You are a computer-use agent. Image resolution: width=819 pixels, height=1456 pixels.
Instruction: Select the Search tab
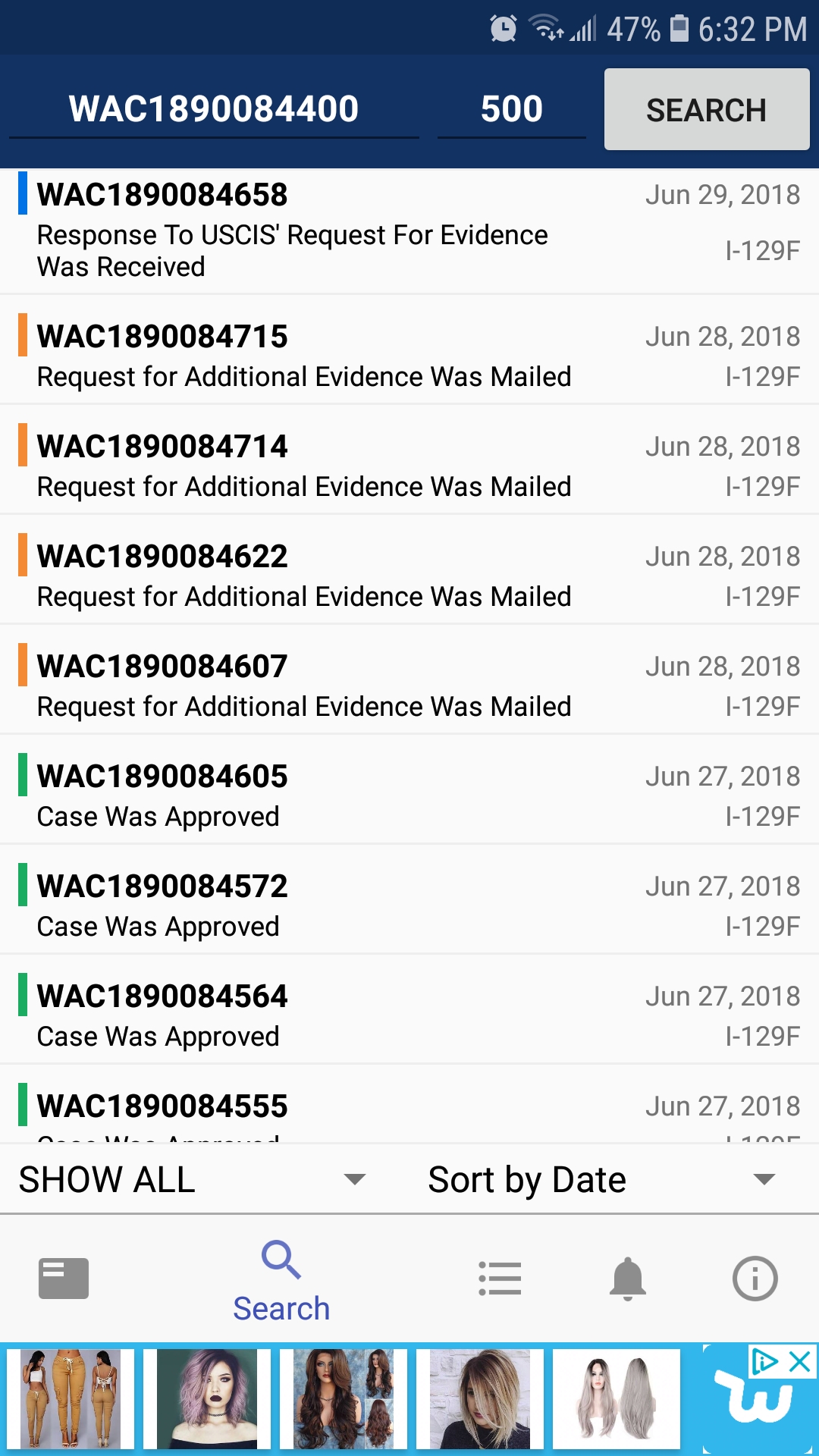[x=281, y=1282]
